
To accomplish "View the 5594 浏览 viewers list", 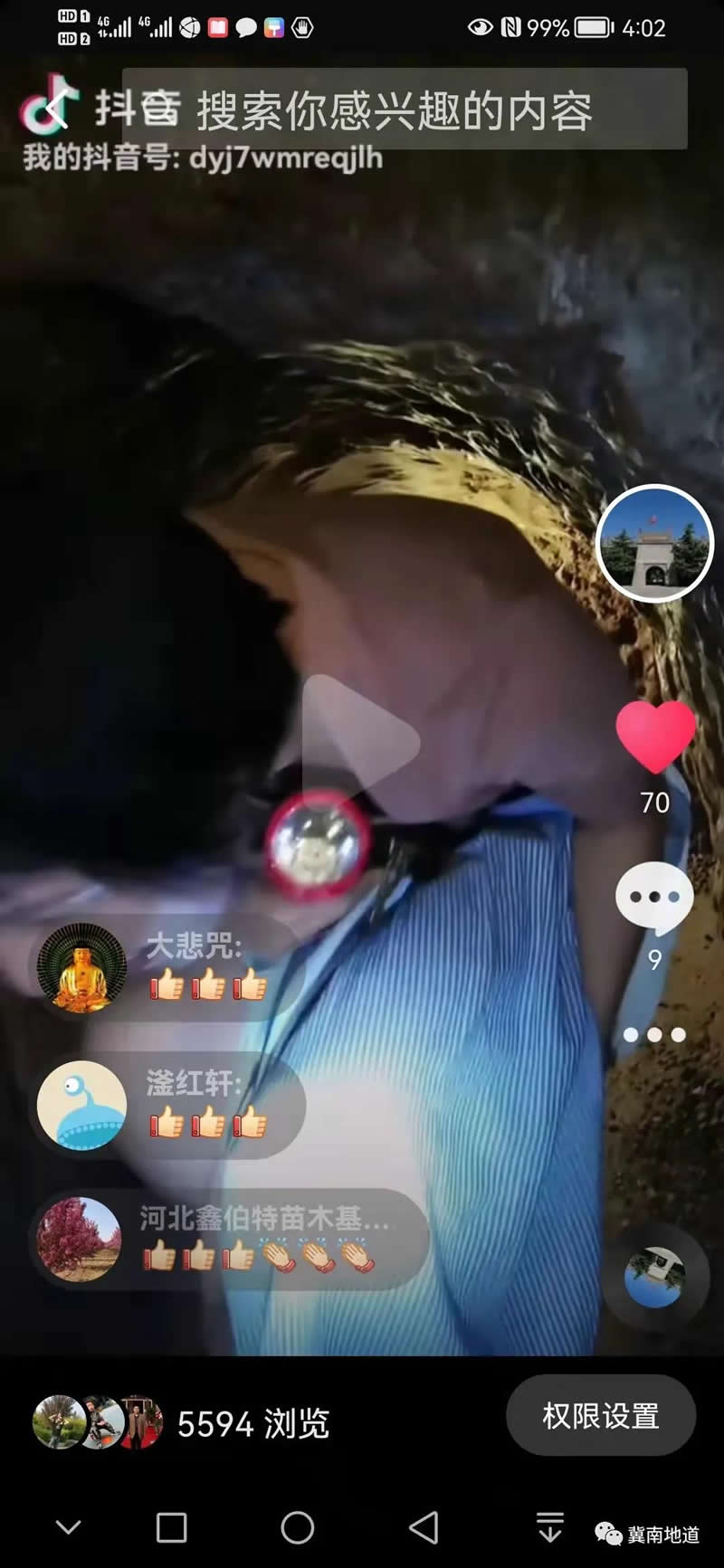I will click(181, 1423).
